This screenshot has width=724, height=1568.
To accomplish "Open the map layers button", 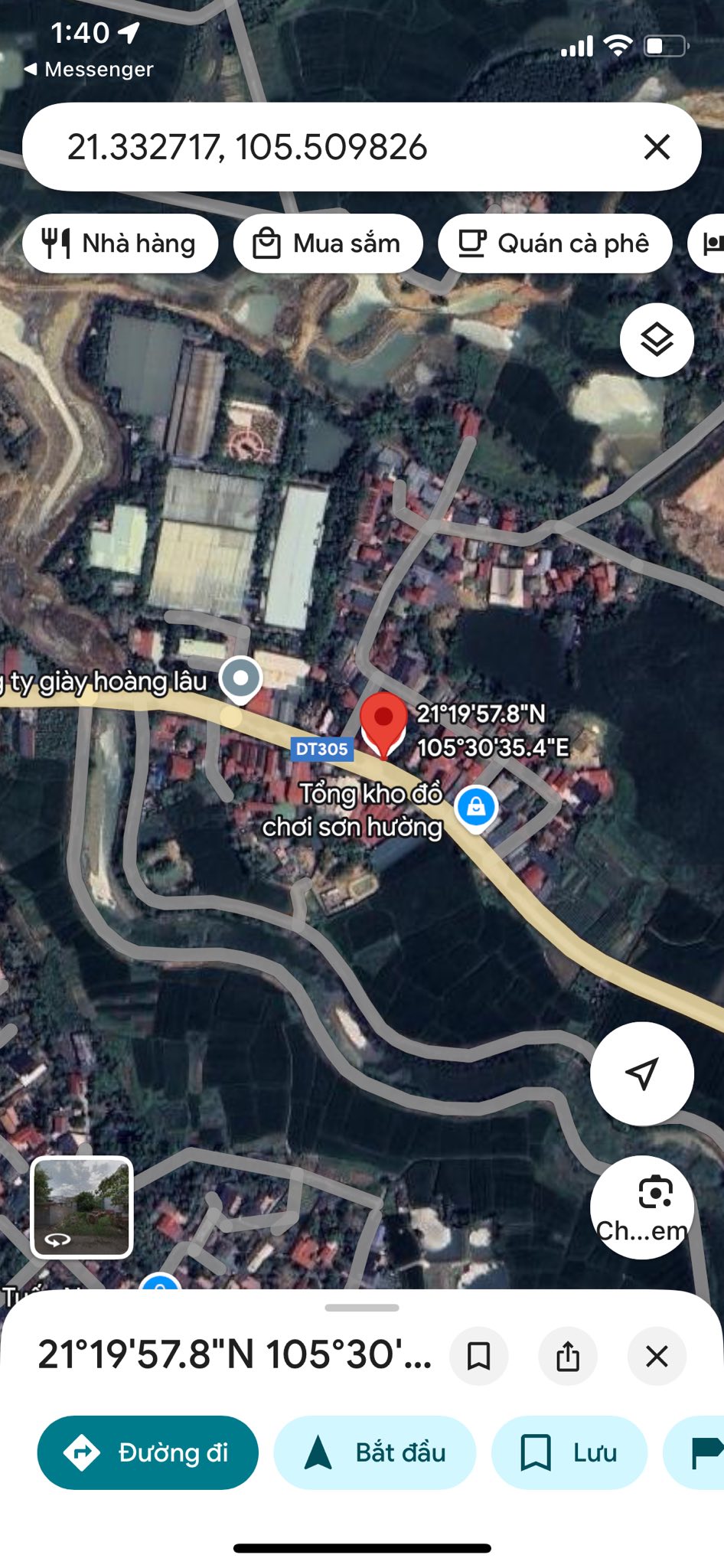I will coord(657,340).
